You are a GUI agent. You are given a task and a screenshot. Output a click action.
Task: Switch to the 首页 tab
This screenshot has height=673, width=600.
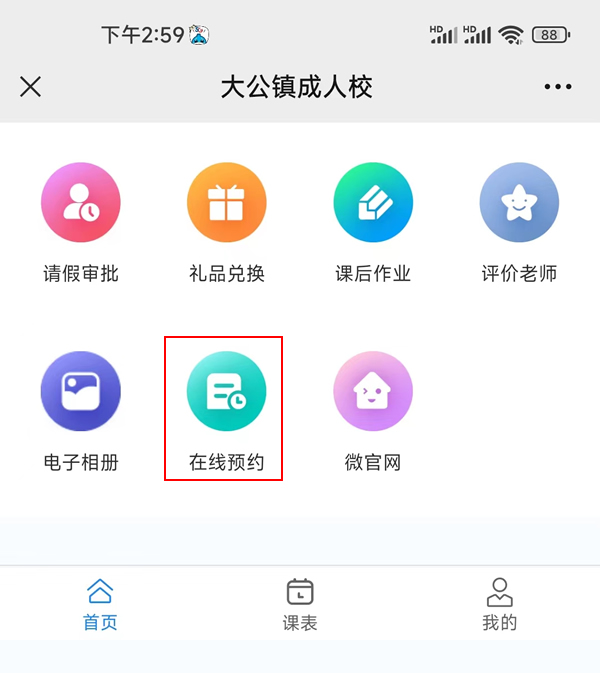pos(100,604)
